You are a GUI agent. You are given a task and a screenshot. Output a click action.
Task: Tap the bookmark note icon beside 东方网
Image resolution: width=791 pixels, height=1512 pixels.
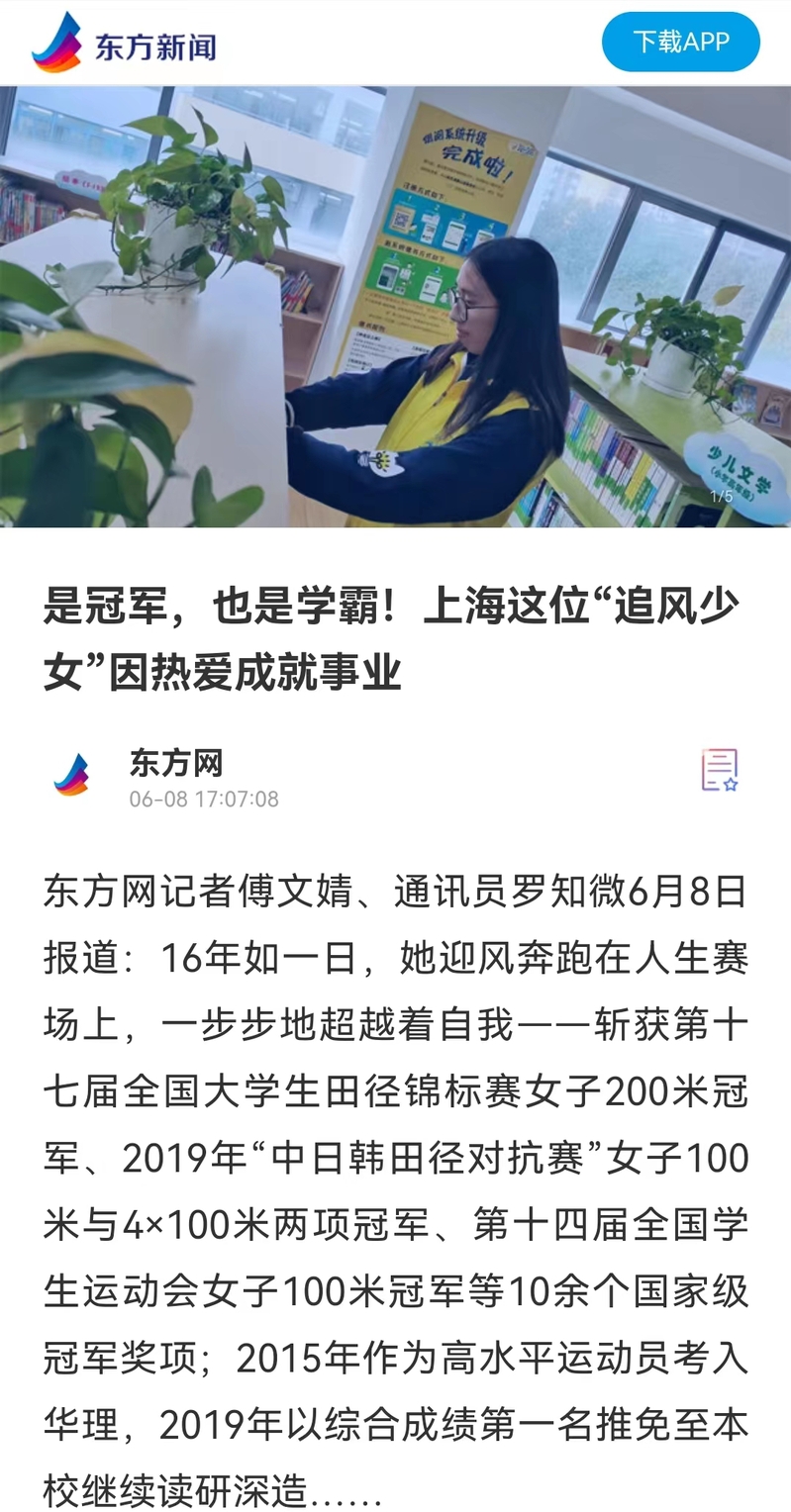(x=720, y=771)
